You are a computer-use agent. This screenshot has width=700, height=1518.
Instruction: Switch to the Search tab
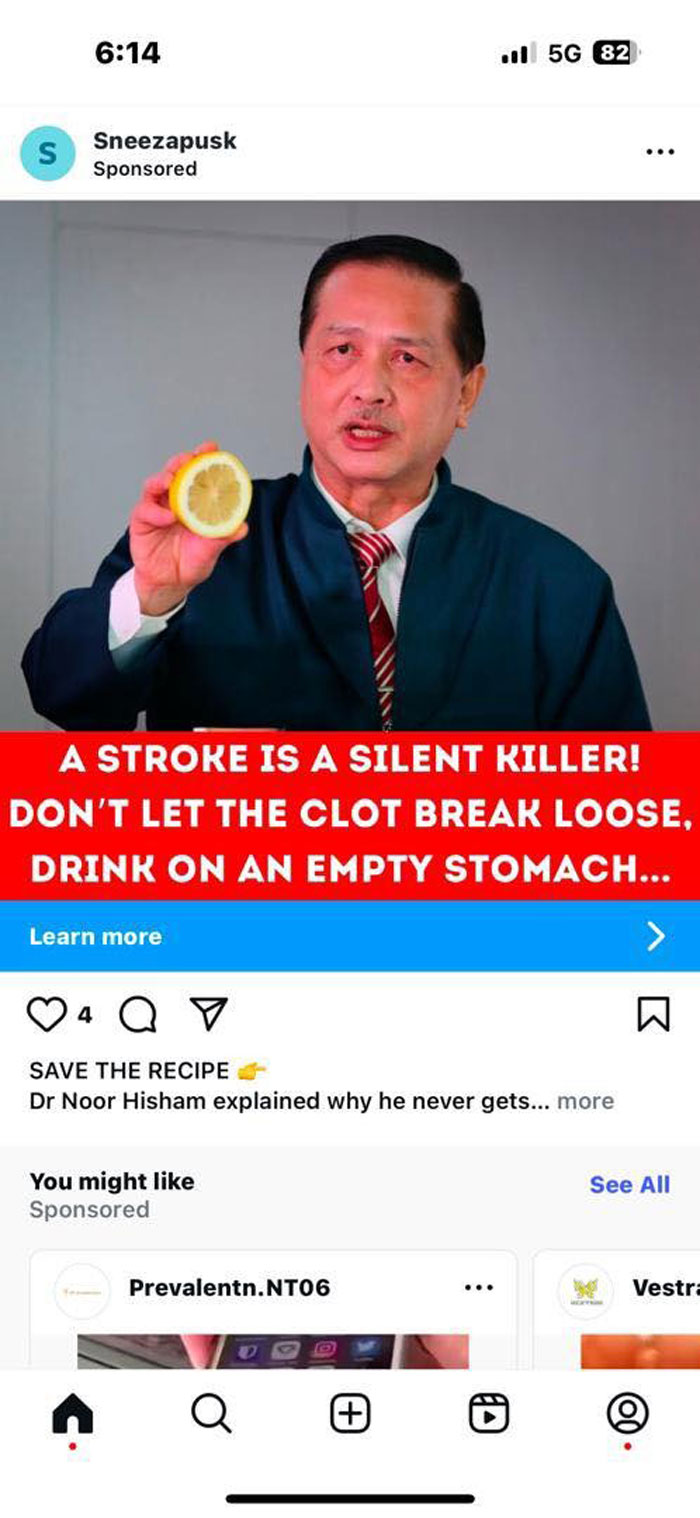point(211,1414)
